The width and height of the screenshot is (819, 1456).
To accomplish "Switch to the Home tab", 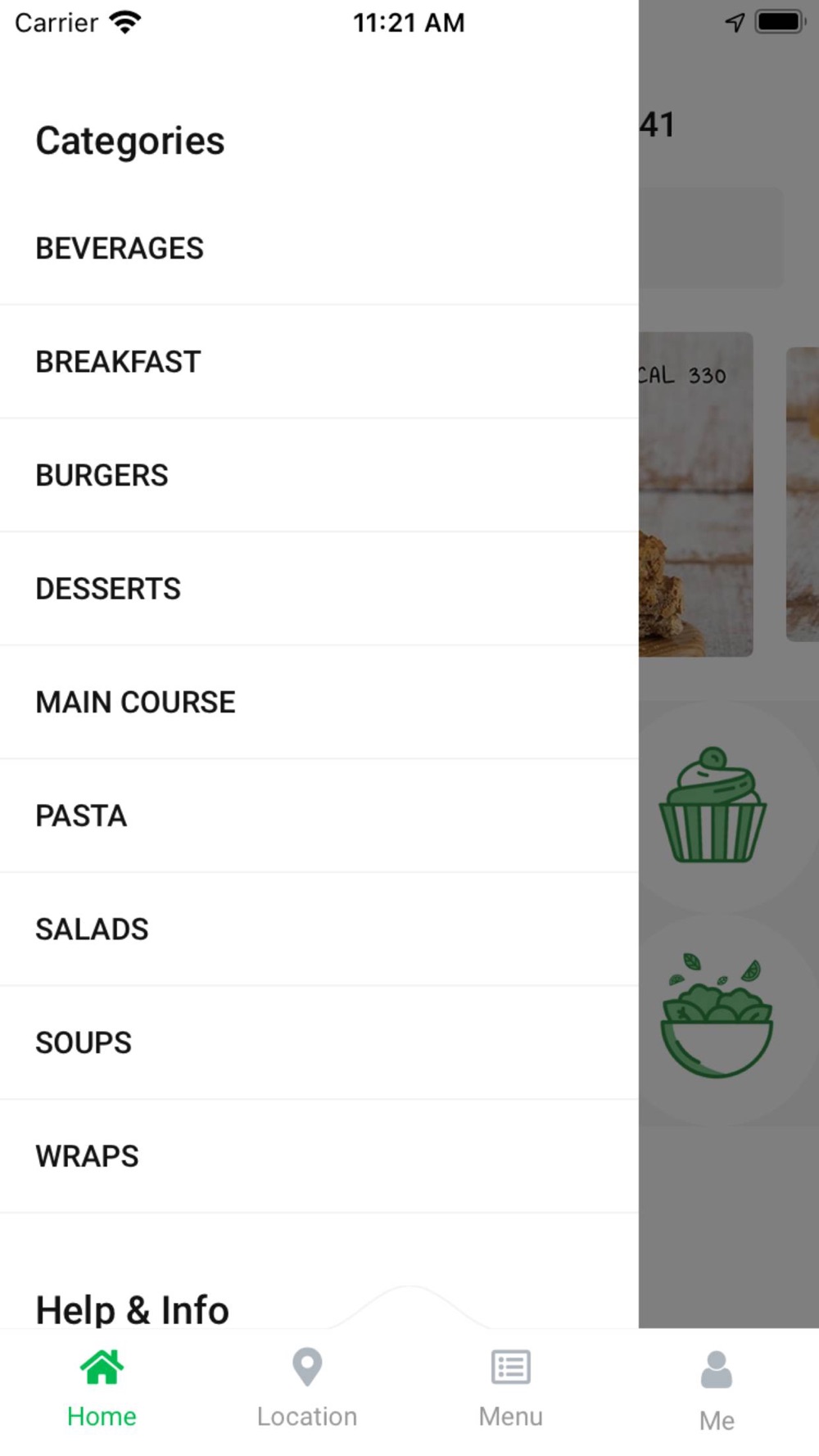I will point(102,1387).
